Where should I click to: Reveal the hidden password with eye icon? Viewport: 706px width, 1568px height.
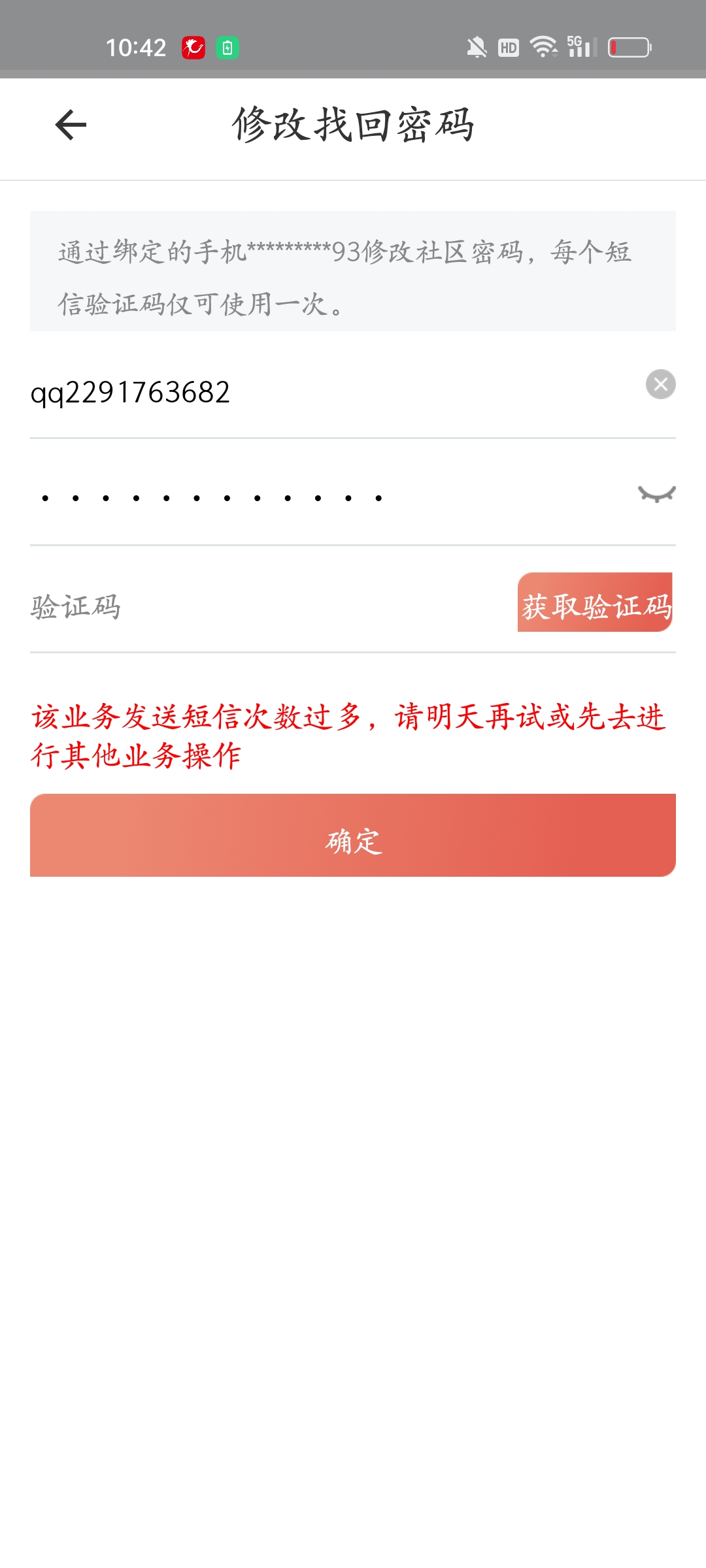click(x=656, y=495)
